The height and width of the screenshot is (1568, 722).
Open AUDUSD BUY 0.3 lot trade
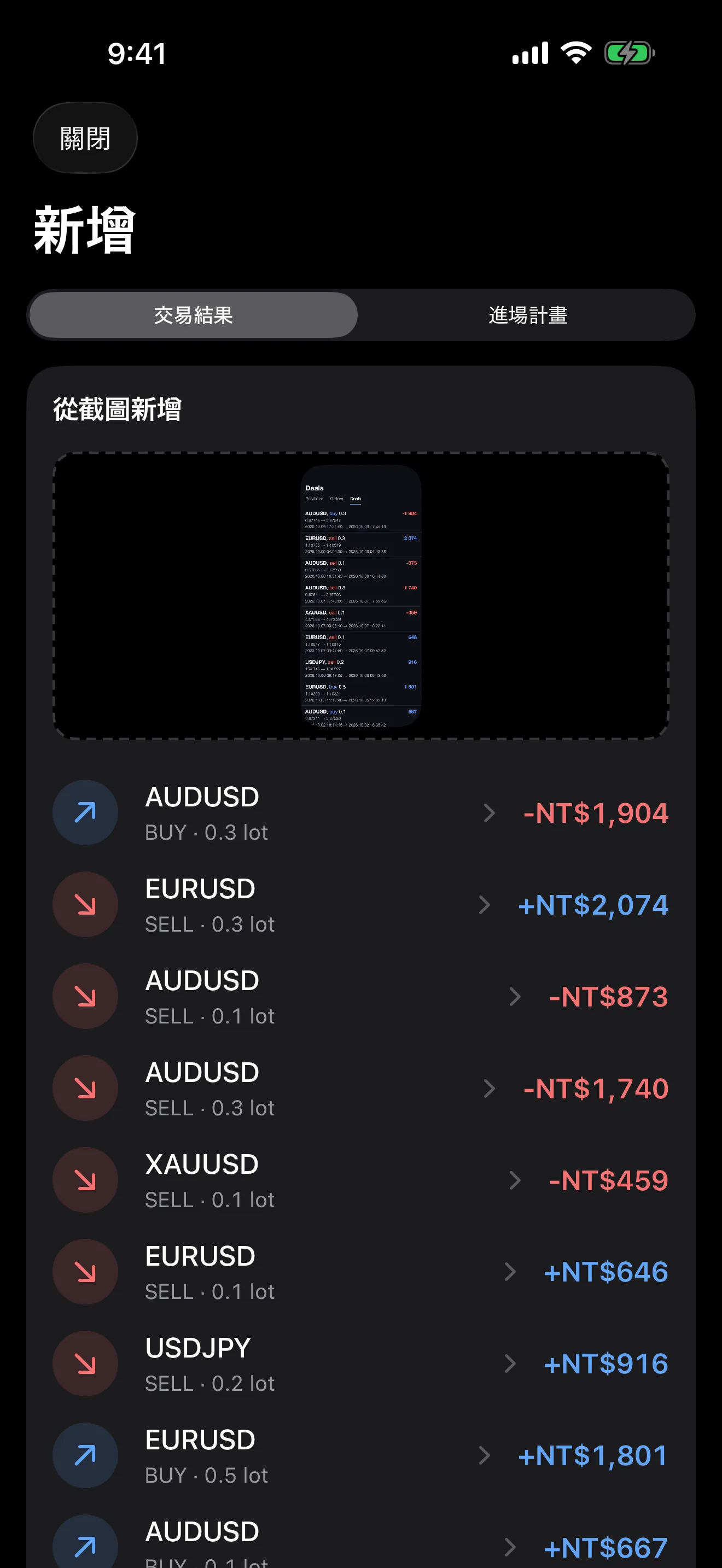pos(361,812)
